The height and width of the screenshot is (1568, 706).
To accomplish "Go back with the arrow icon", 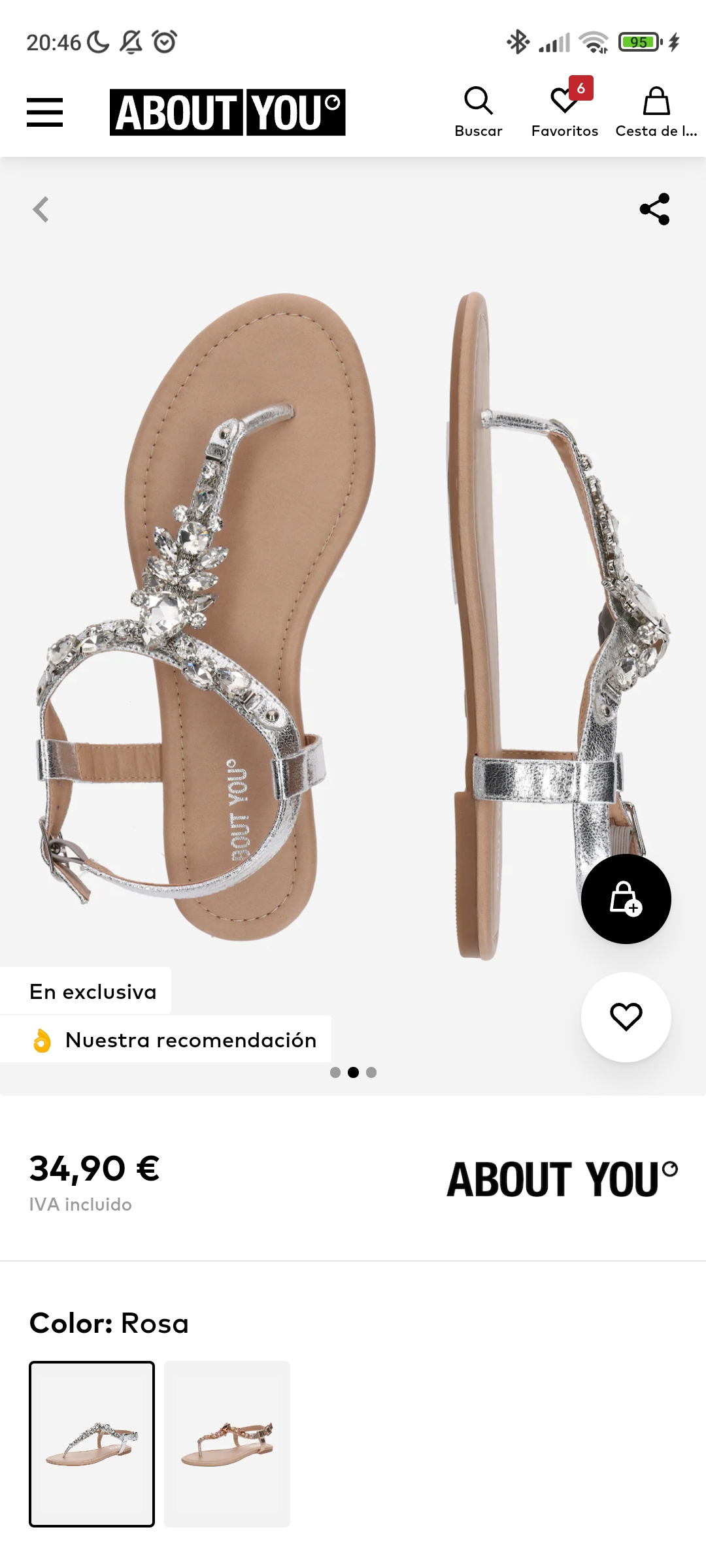I will [41, 210].
